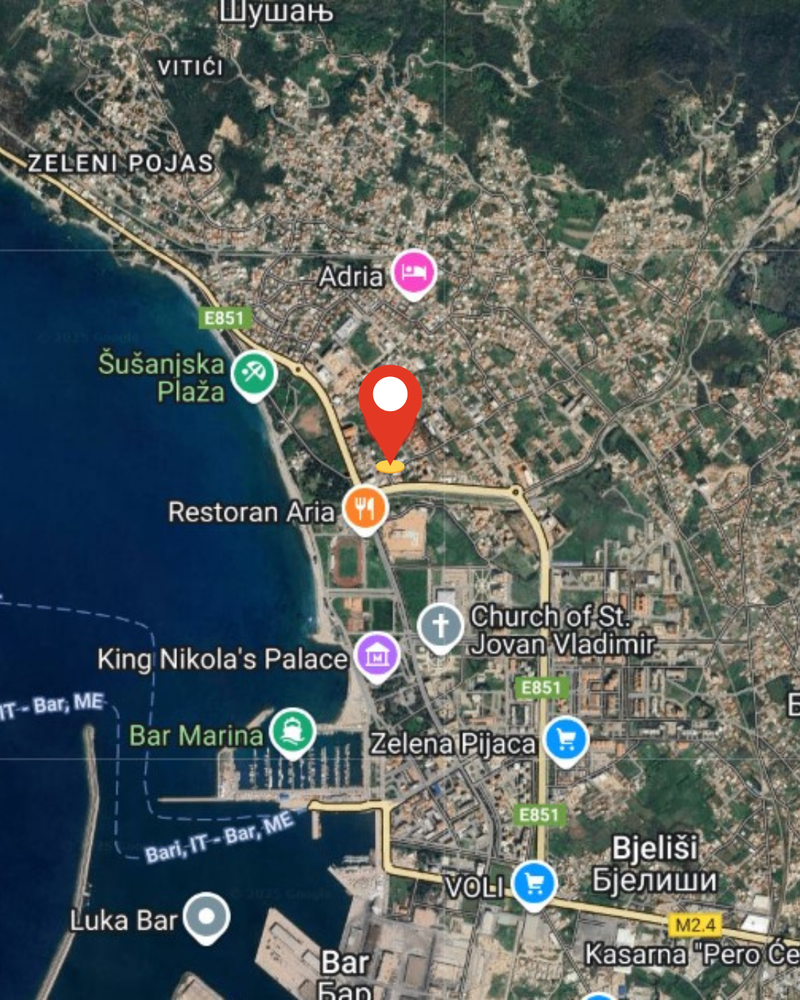800x1000 pixels.
Task: Select the Šušanjska Plaža beach marker
Action: pos(254,374)
